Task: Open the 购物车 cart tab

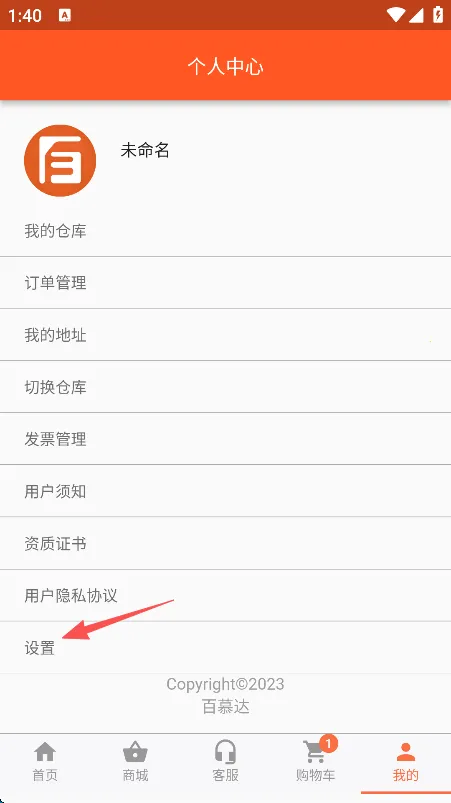Action: click(x=315, y=763)
